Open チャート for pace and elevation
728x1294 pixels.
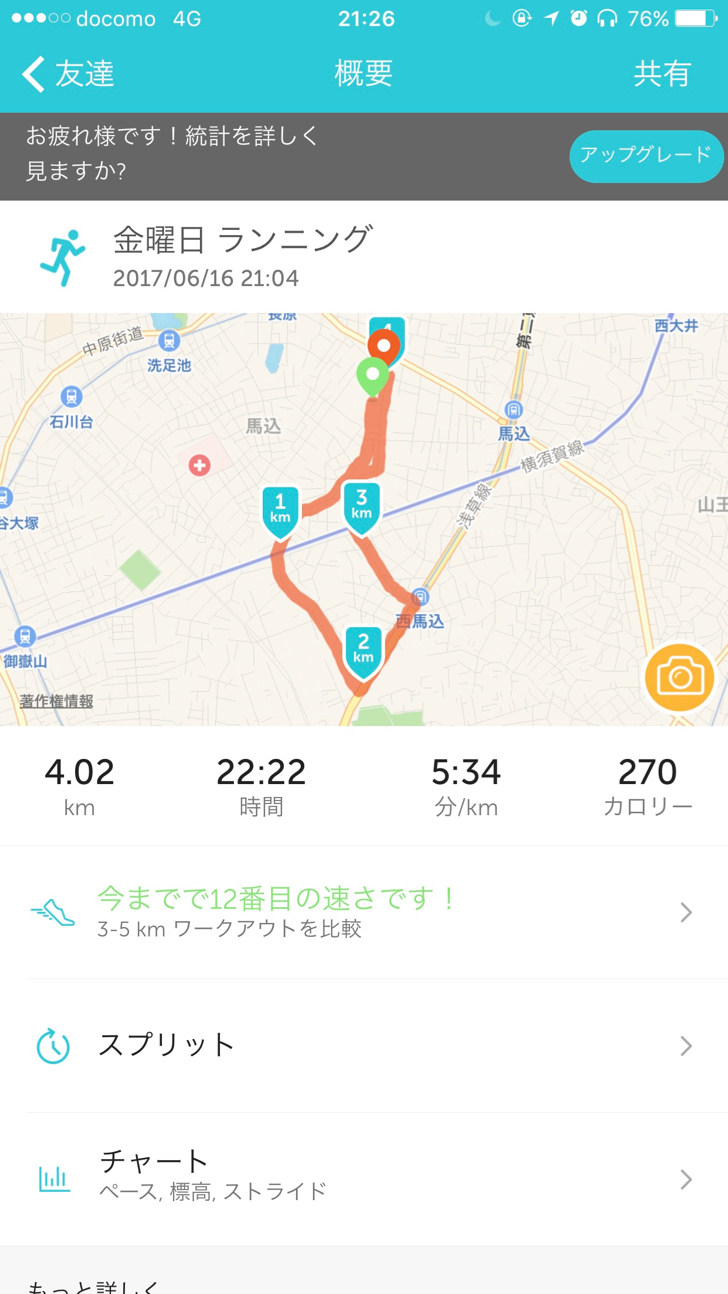point(364,1179)
